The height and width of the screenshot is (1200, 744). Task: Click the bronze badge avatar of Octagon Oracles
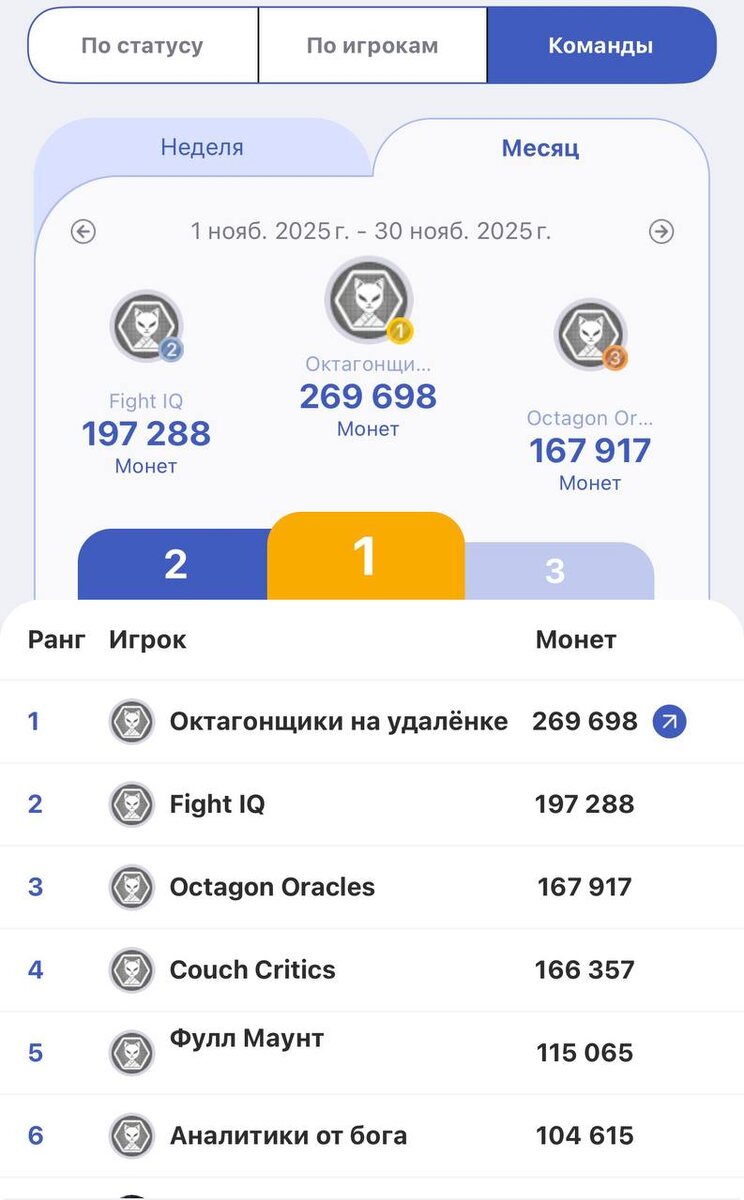tap(591, 335)
